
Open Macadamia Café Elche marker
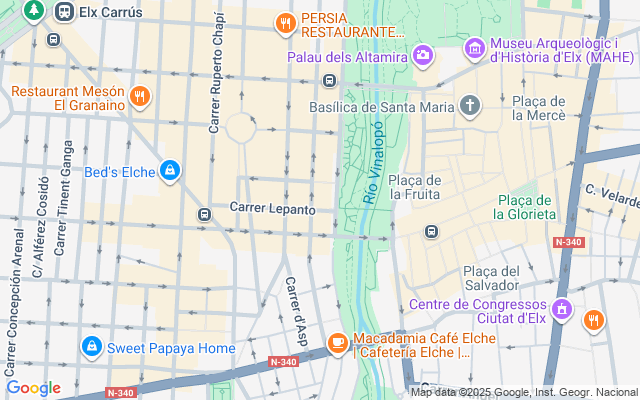[337, 344]
